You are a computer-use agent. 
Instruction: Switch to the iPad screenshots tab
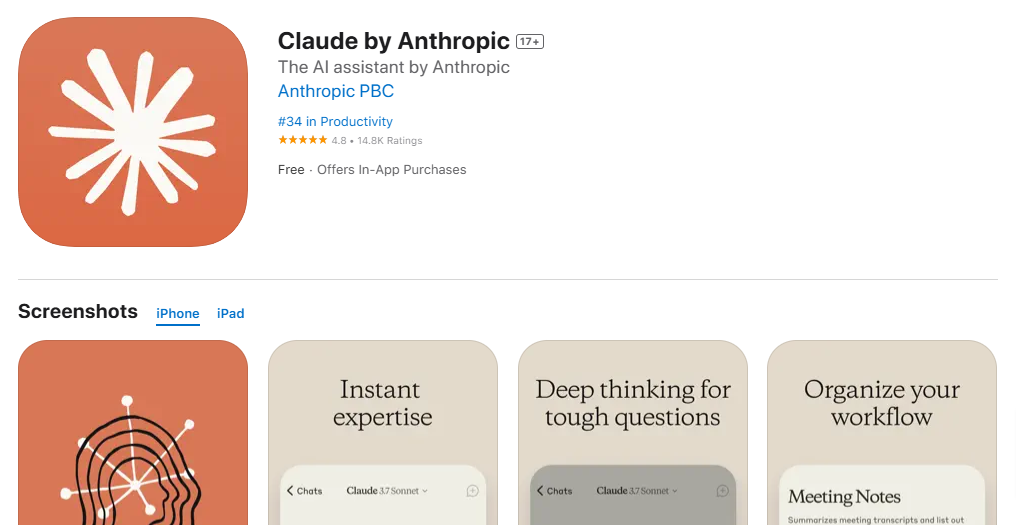click(231, 314)
